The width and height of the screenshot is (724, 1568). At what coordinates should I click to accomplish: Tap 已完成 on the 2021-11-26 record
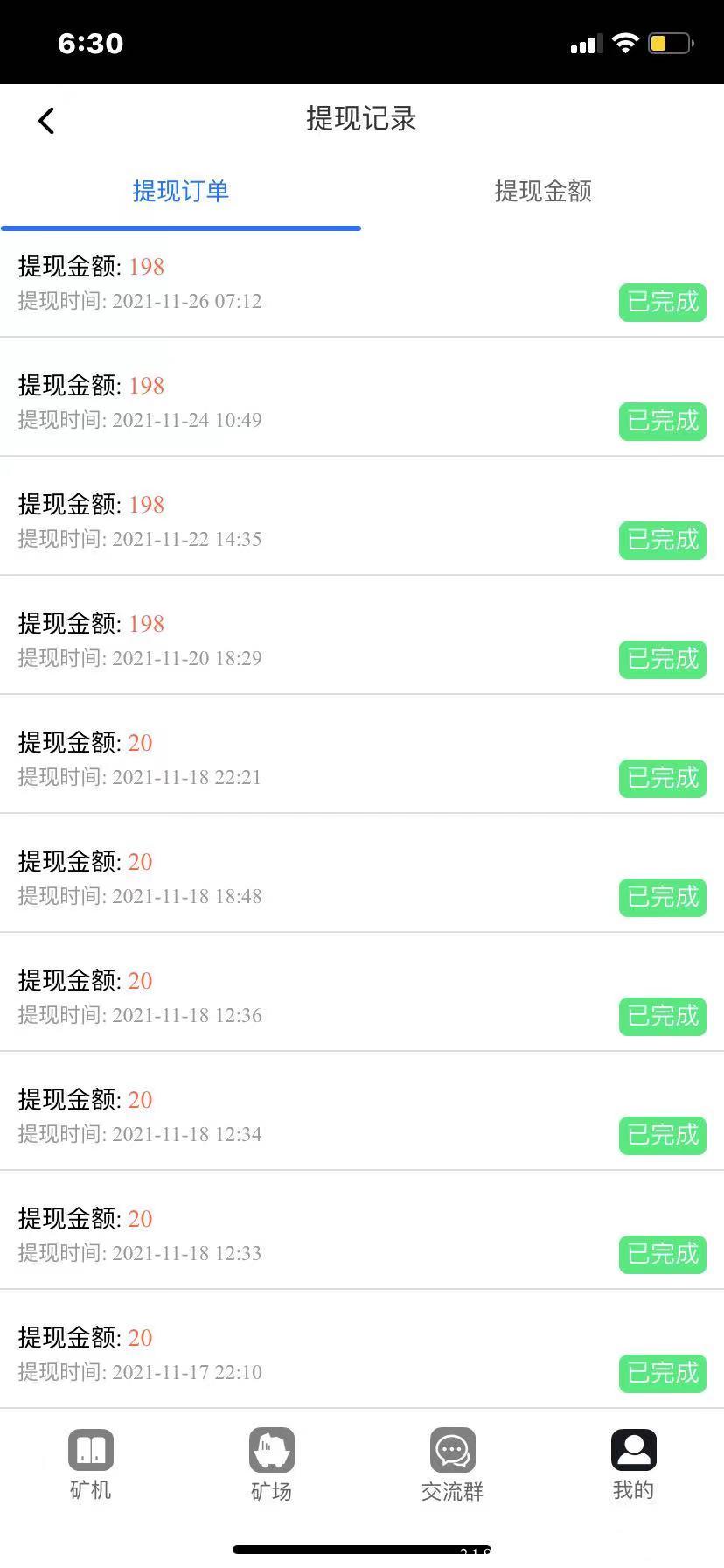pos(662,302)
